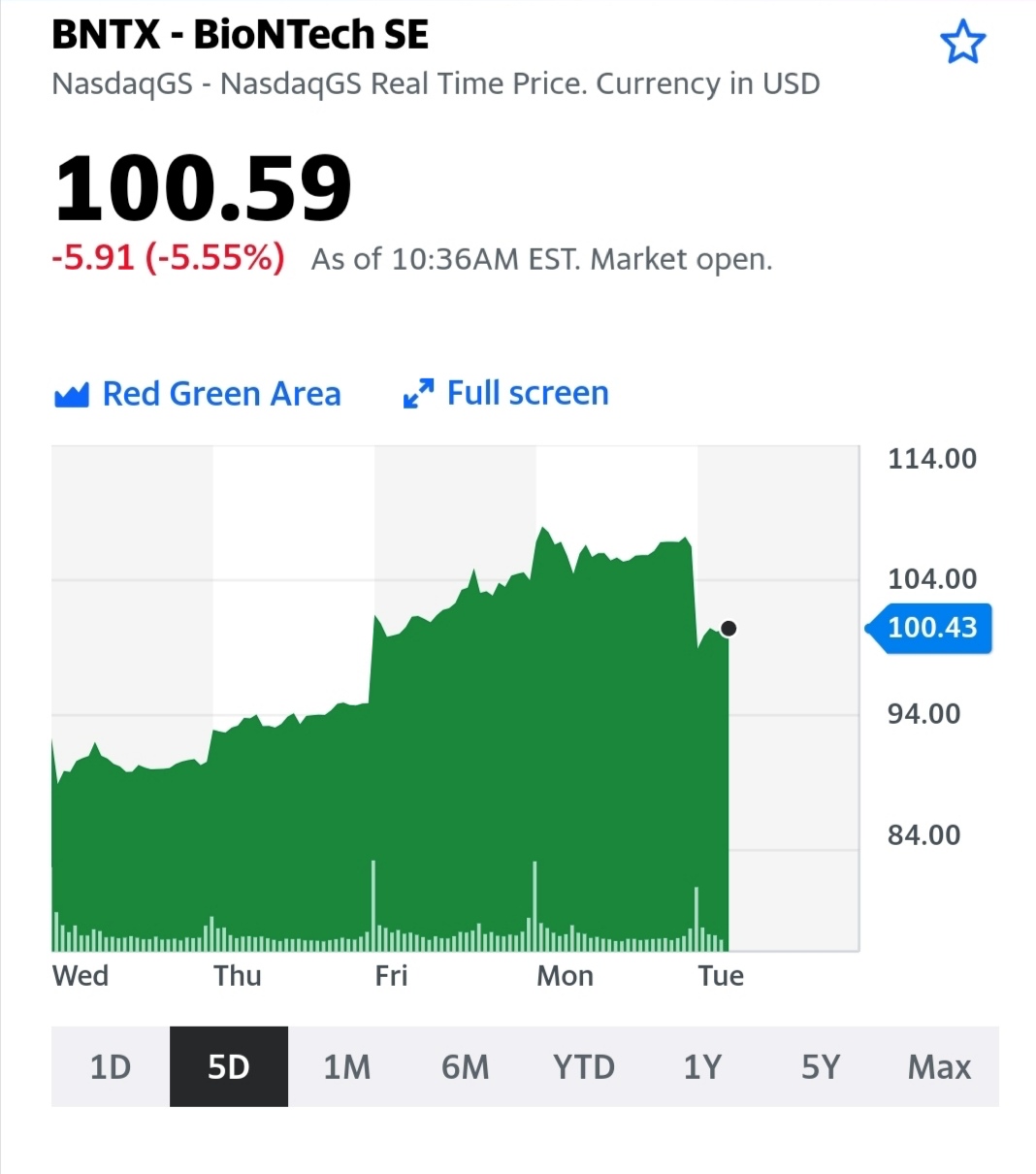Switch to the 6M range

pyautogui.click(x=466, y=1067)
